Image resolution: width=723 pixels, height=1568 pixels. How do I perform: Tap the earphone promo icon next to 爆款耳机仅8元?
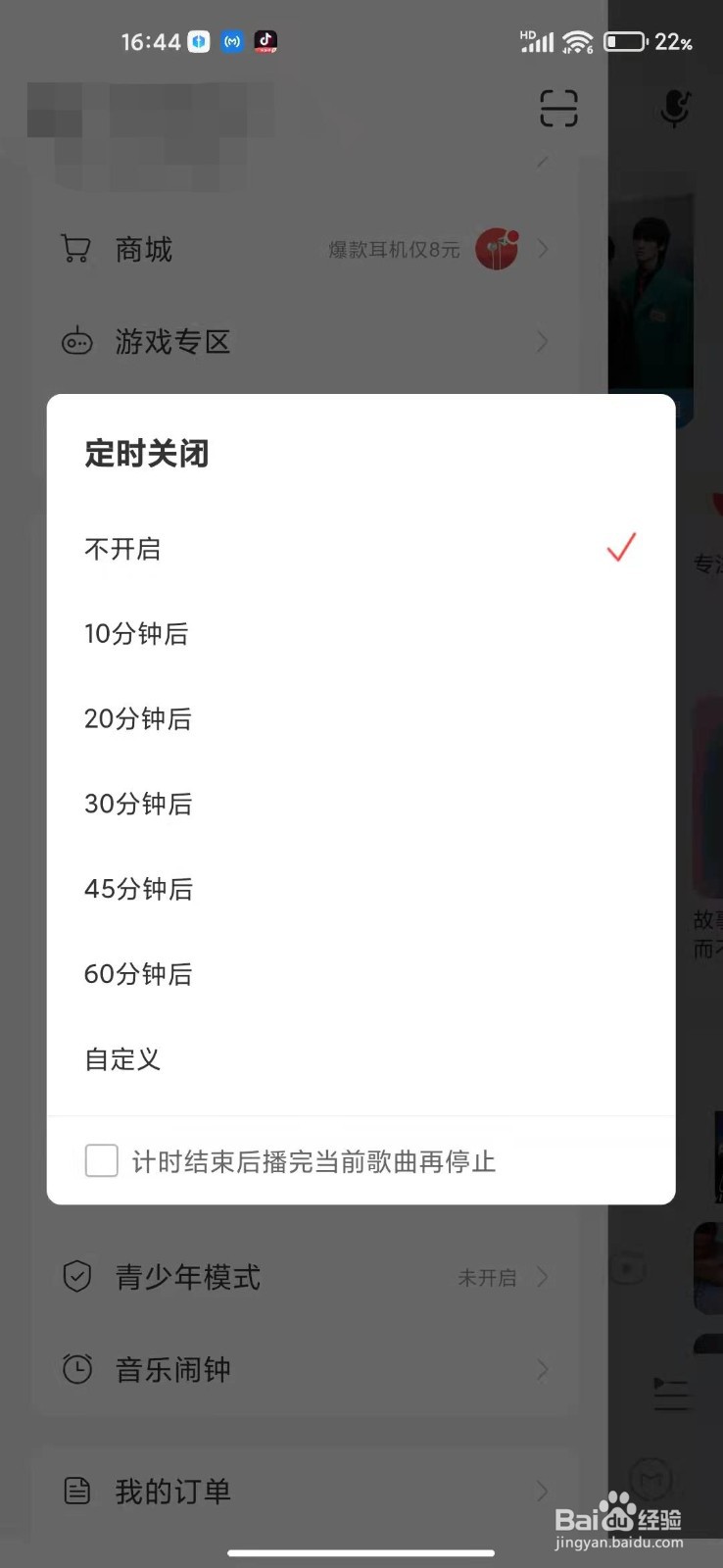498,249
